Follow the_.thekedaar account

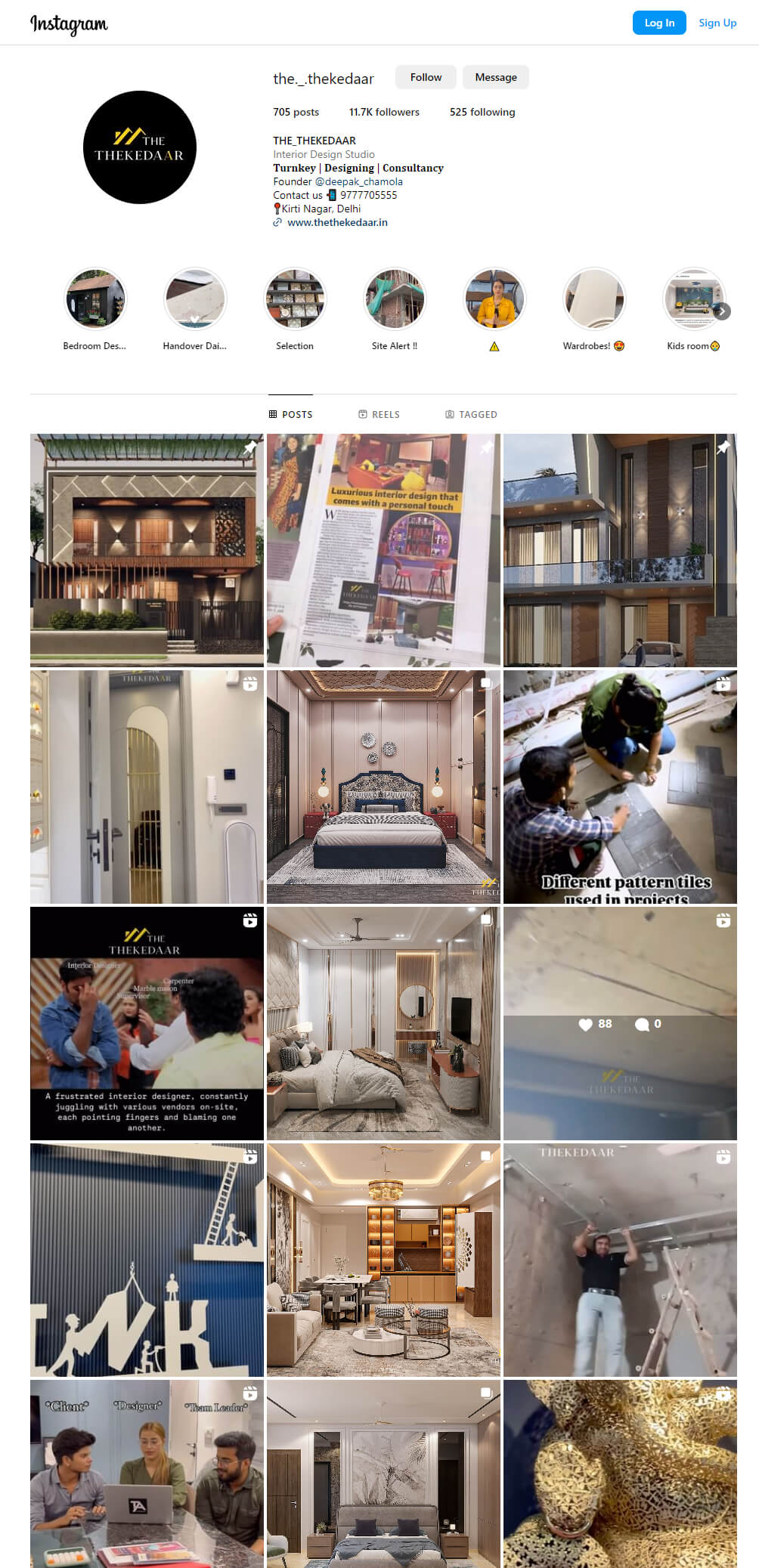point(426,77)
